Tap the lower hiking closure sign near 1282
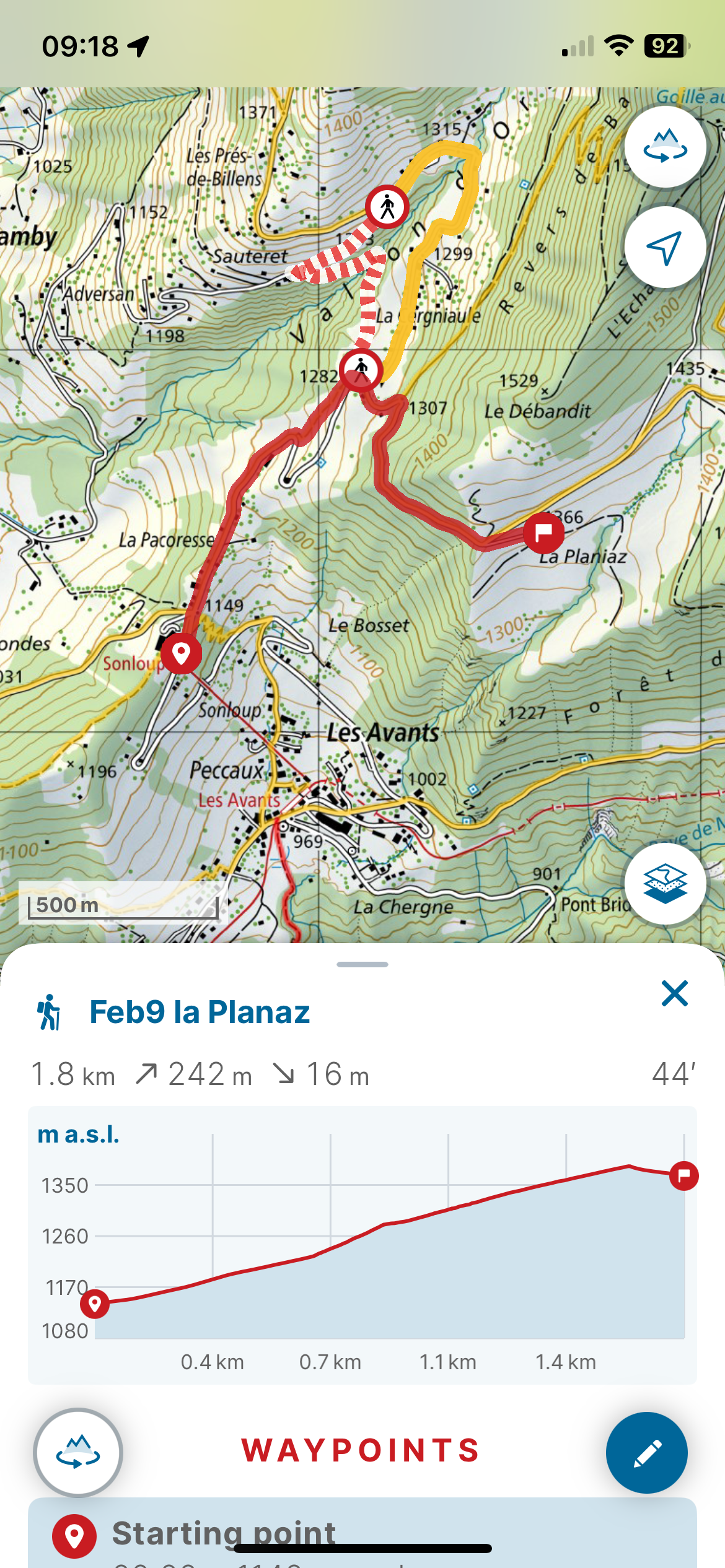Screen dimensions: 725x1568 point(361,370)
